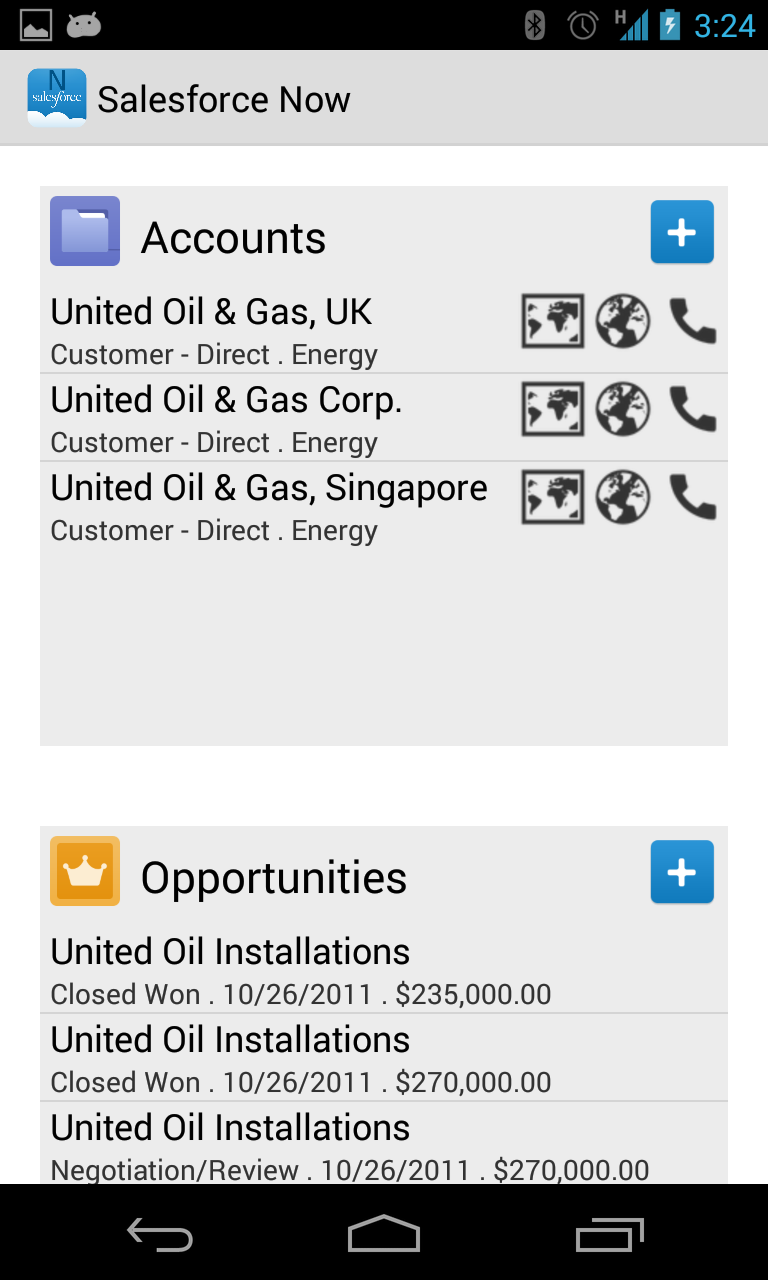The image size is (768, 1280).
Task: Go back using the system back button
Action: 160,1236
